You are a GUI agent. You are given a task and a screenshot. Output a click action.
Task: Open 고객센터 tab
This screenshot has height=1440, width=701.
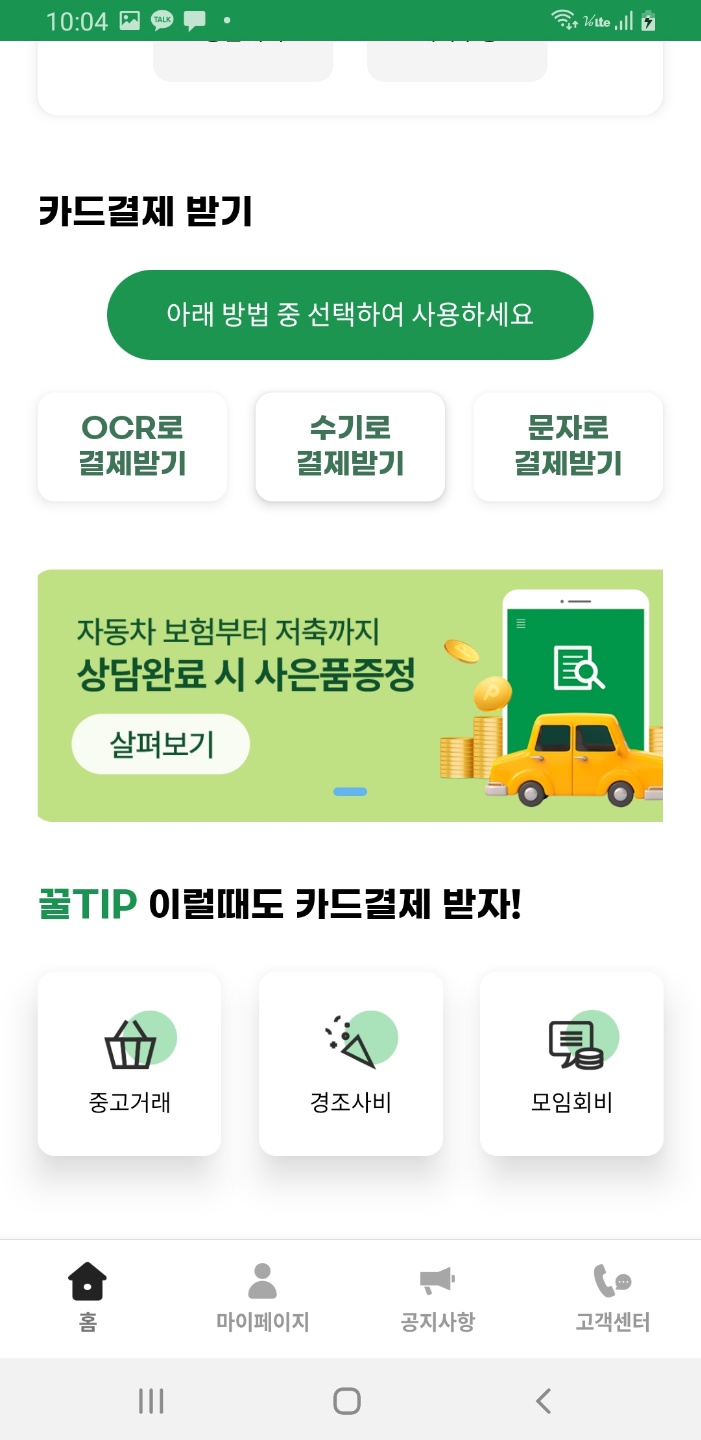612,1297
